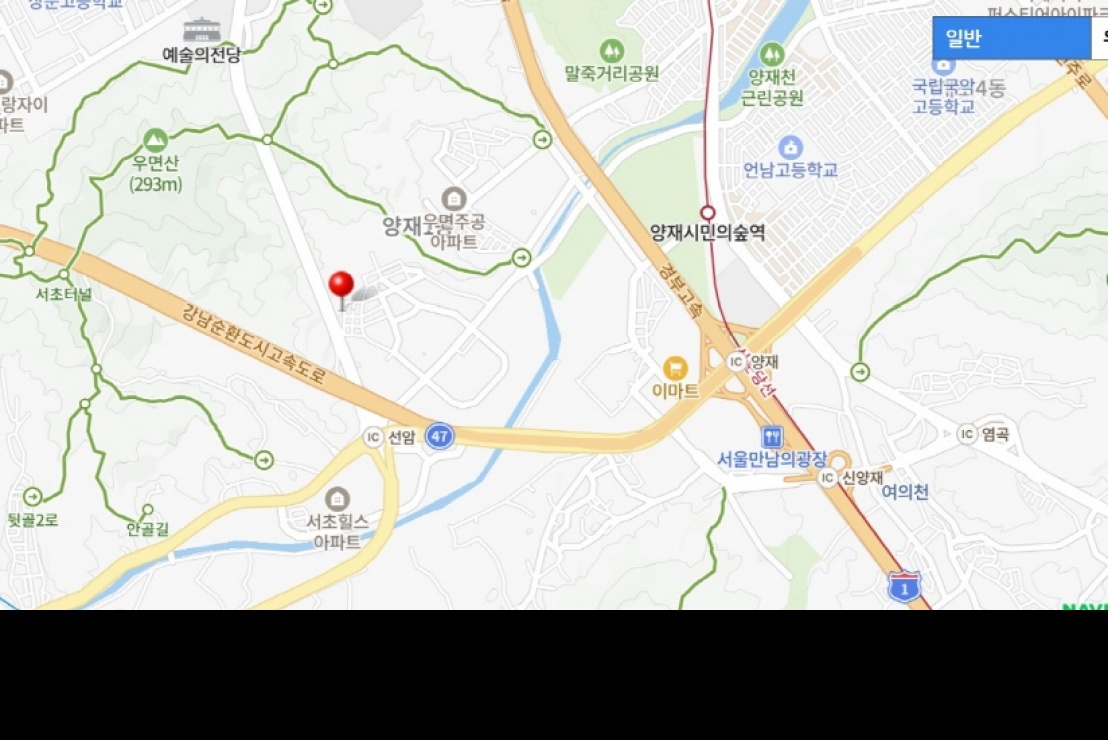Select the 일반 map type button
Image resolution: width=1108 pixels, height=740 pixels.
[1010, 39]
